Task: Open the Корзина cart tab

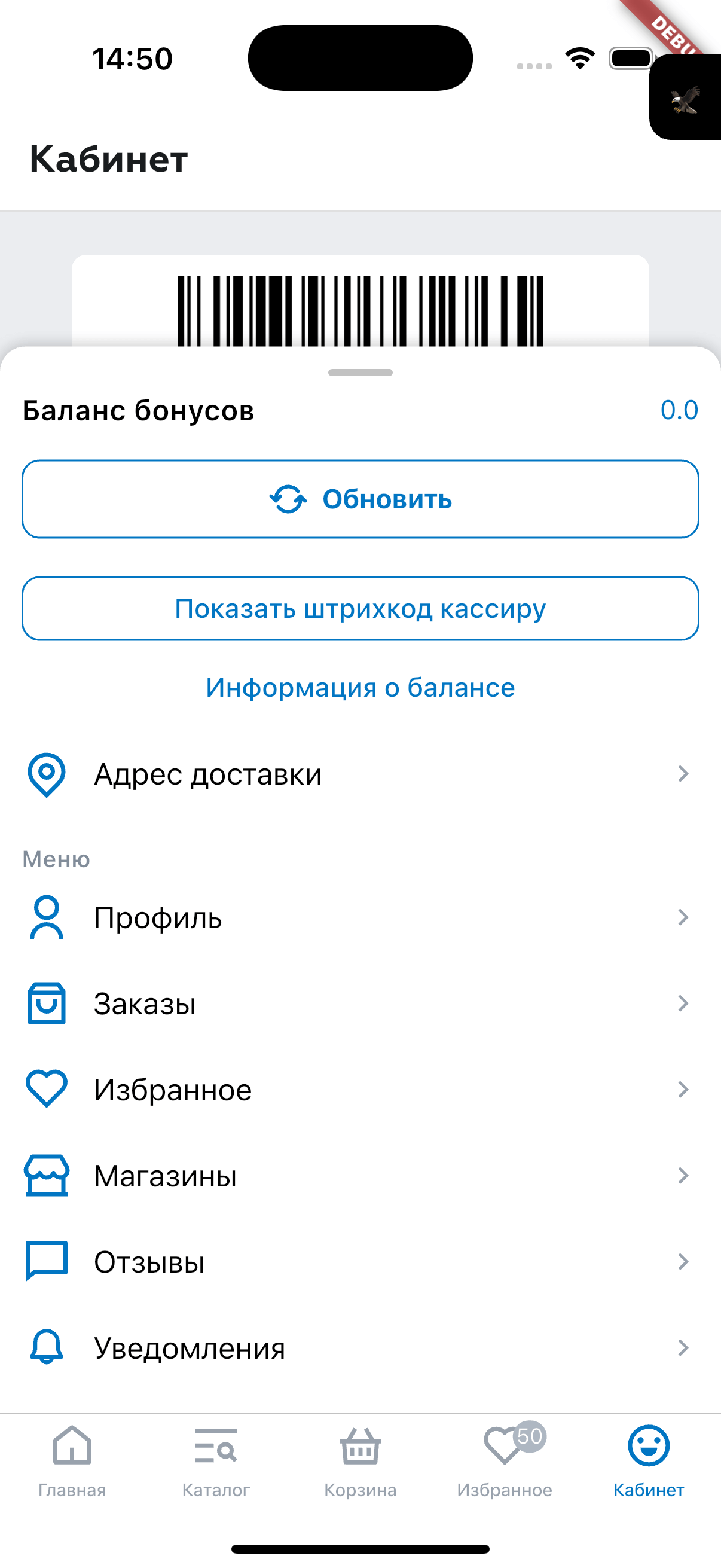Action: point(360,1461)
